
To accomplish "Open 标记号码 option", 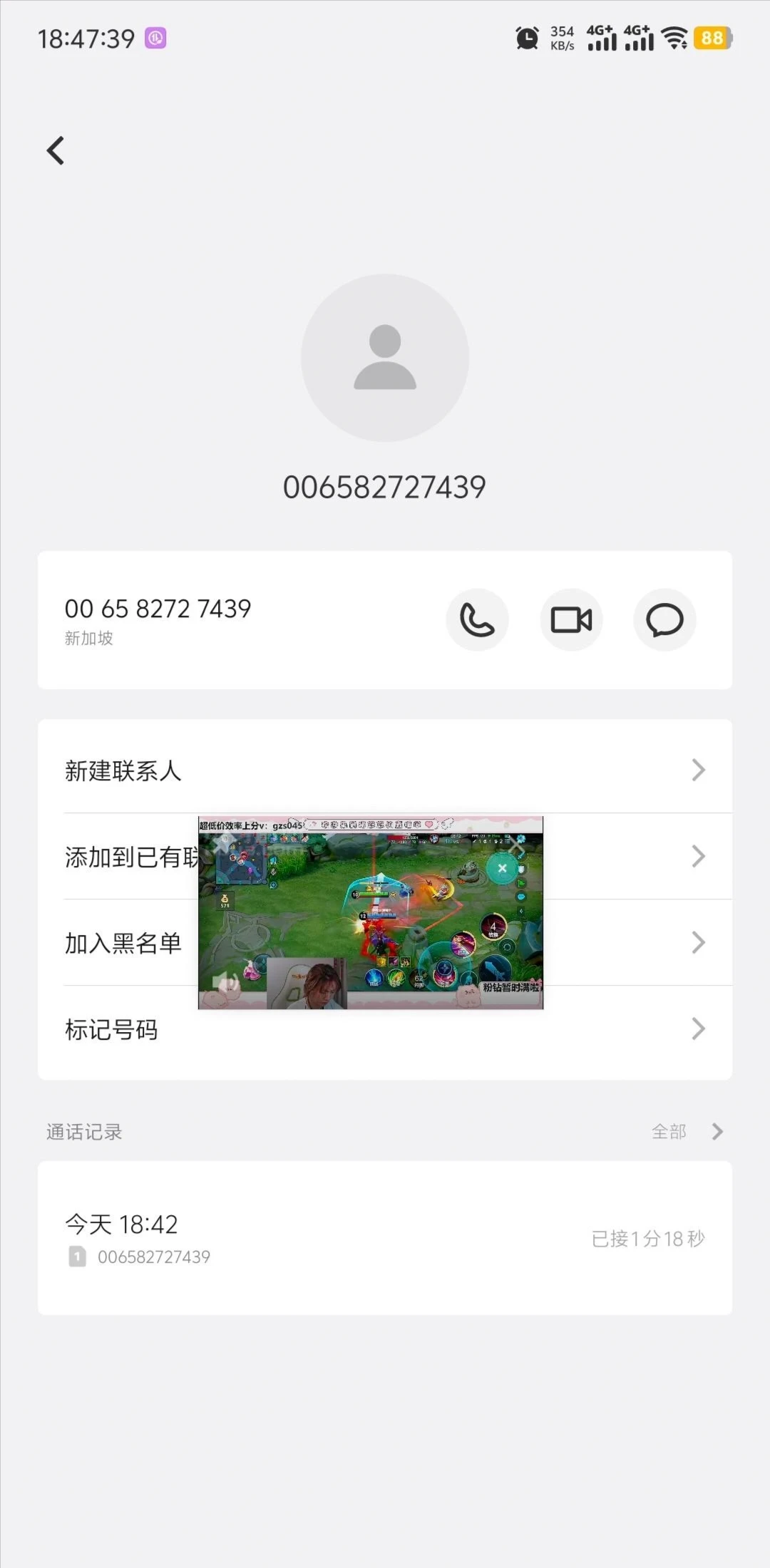I will pyautogui.click(x=385, y=1029).
